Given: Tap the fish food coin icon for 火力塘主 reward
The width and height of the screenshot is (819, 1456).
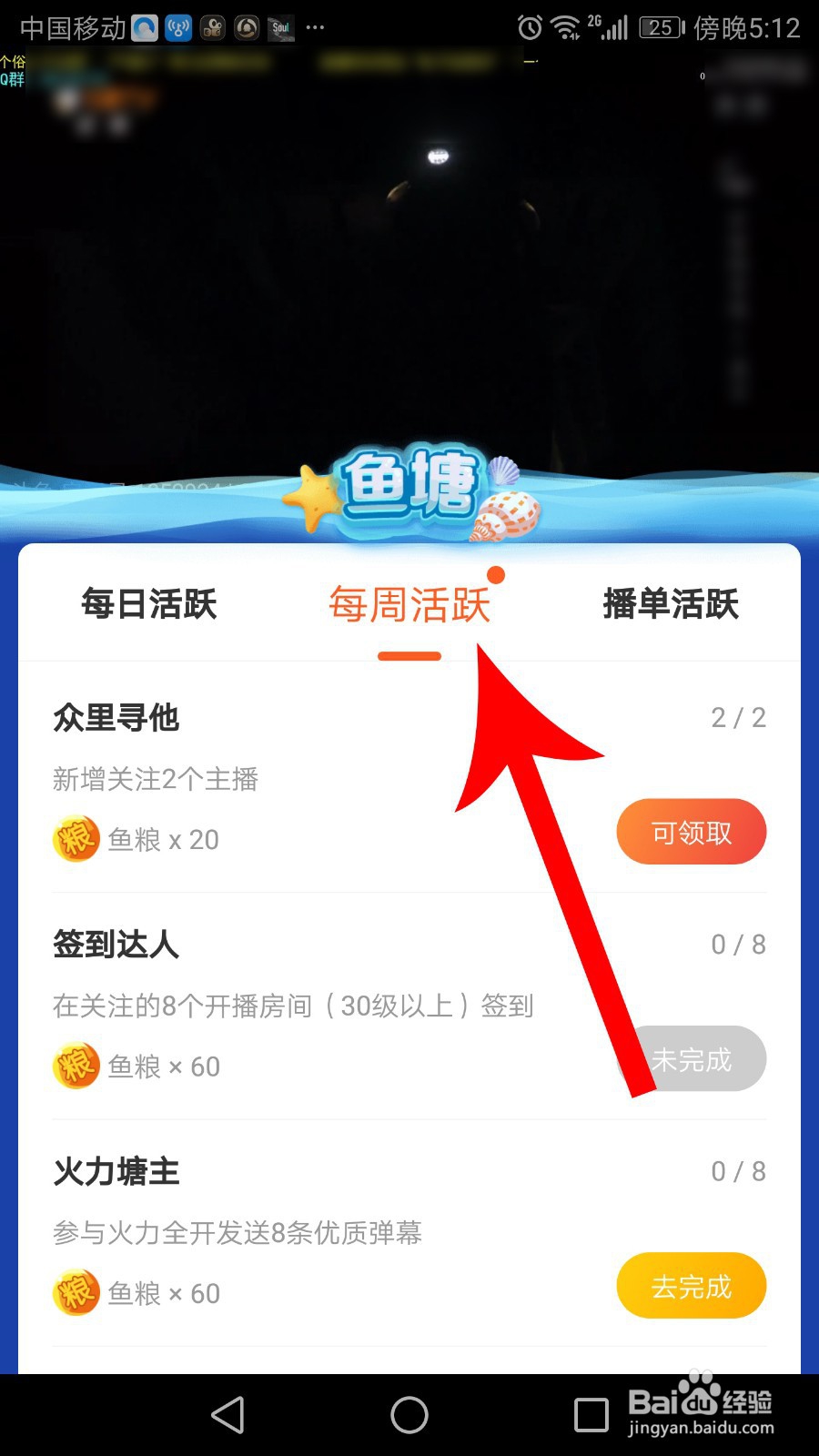Looking at the screenshot, I should click(x=76, y=1292).
